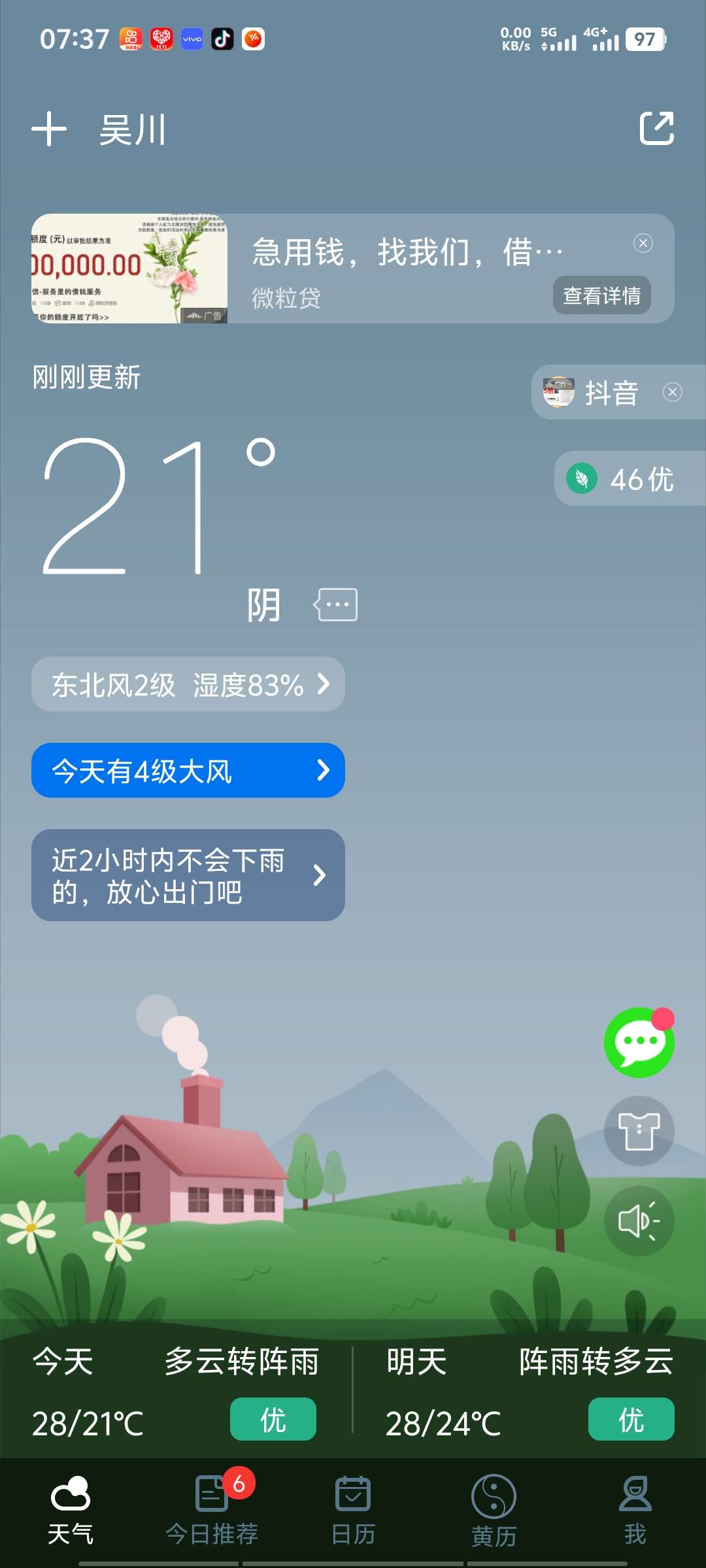
Task: View air quality 46优 details
Action: pos(628,479)
